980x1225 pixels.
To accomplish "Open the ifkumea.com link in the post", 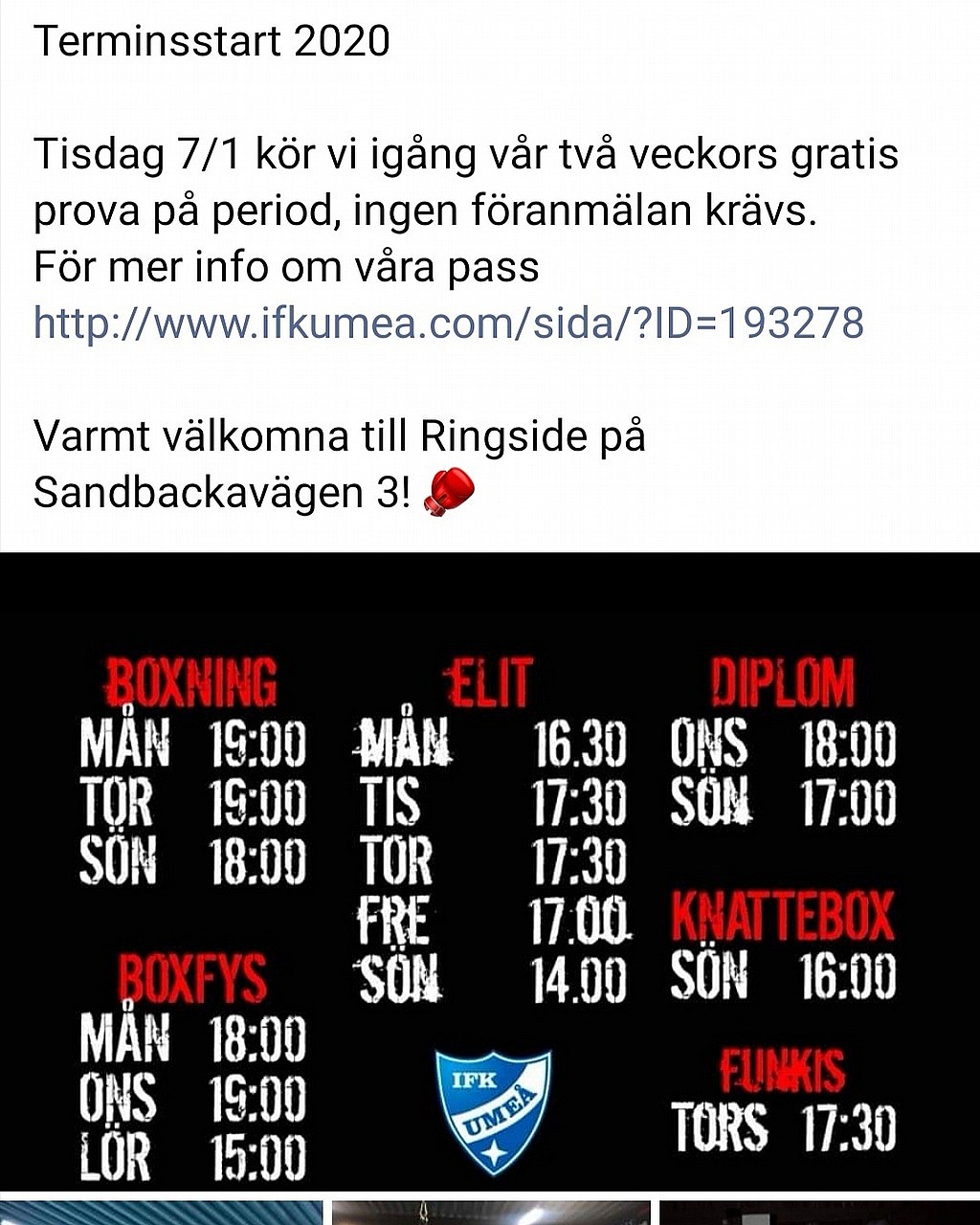I will pyautogui.click(x=448, y=323).
